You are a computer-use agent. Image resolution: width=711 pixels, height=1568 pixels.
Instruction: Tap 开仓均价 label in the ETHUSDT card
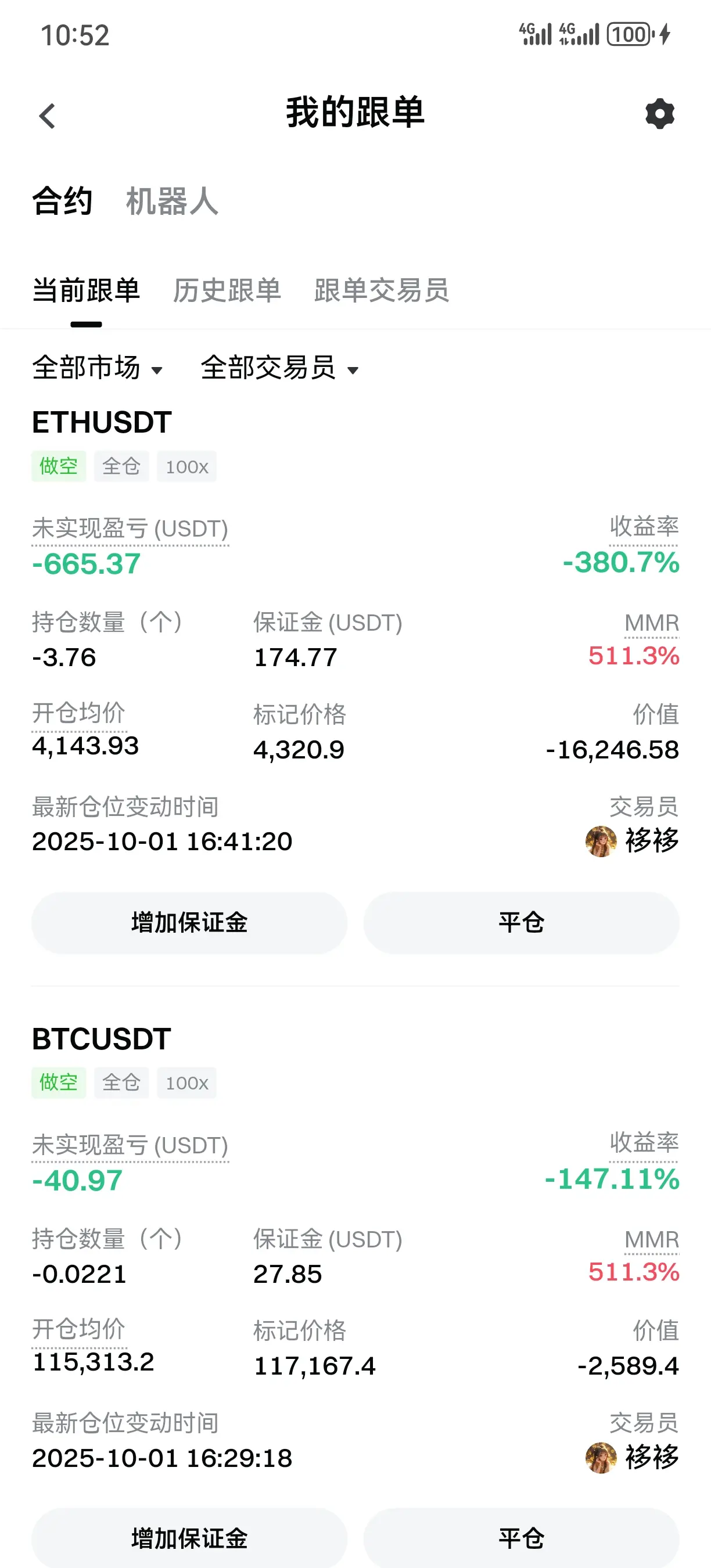[78, 713]
